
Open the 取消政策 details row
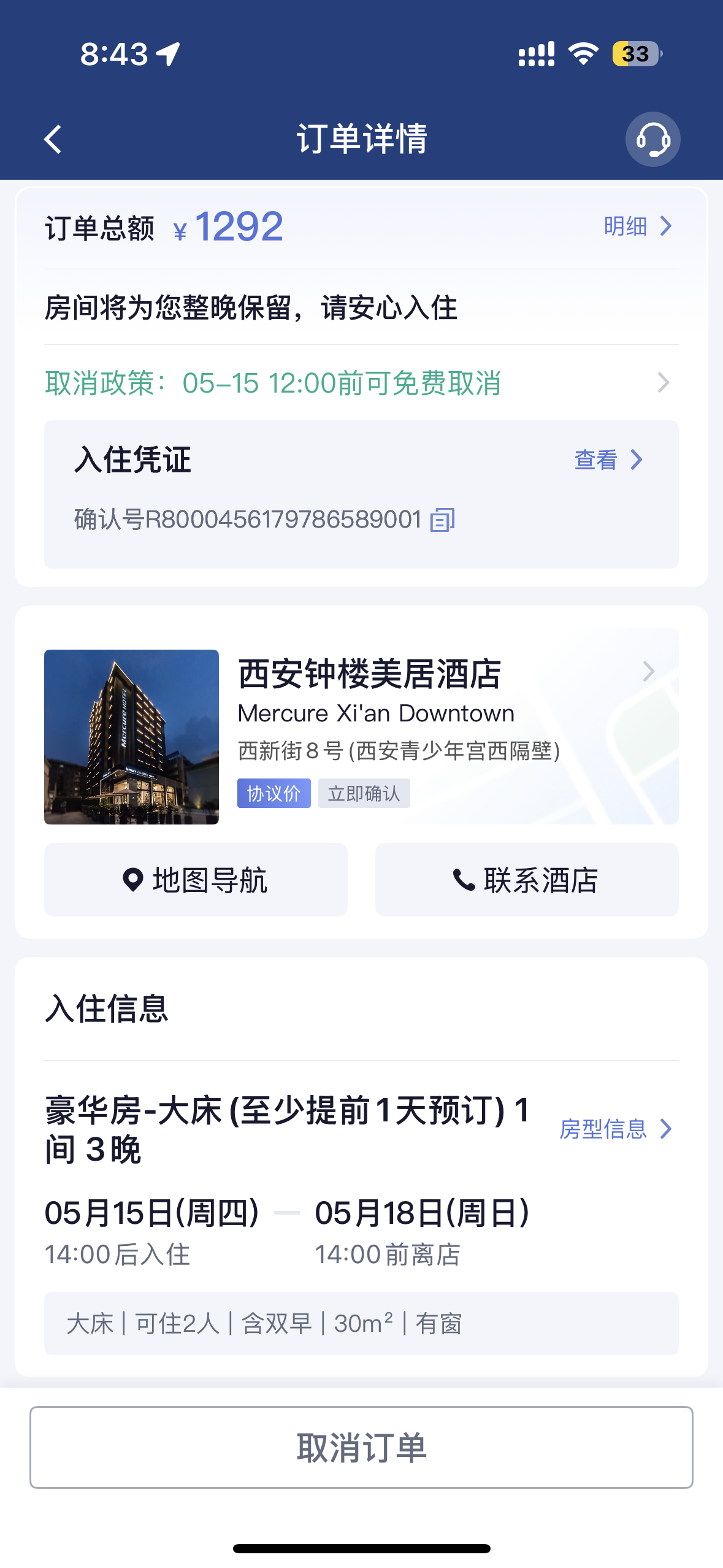(x=361, y=383)
